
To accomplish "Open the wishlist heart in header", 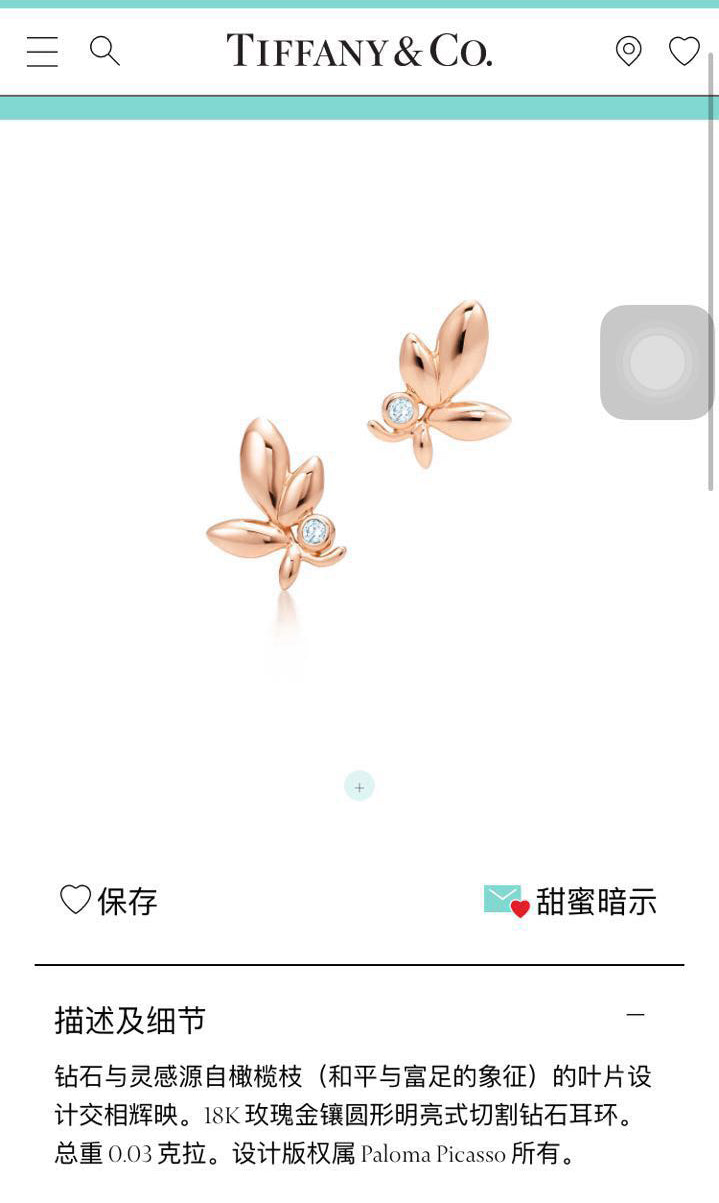I will pos(684,50).
